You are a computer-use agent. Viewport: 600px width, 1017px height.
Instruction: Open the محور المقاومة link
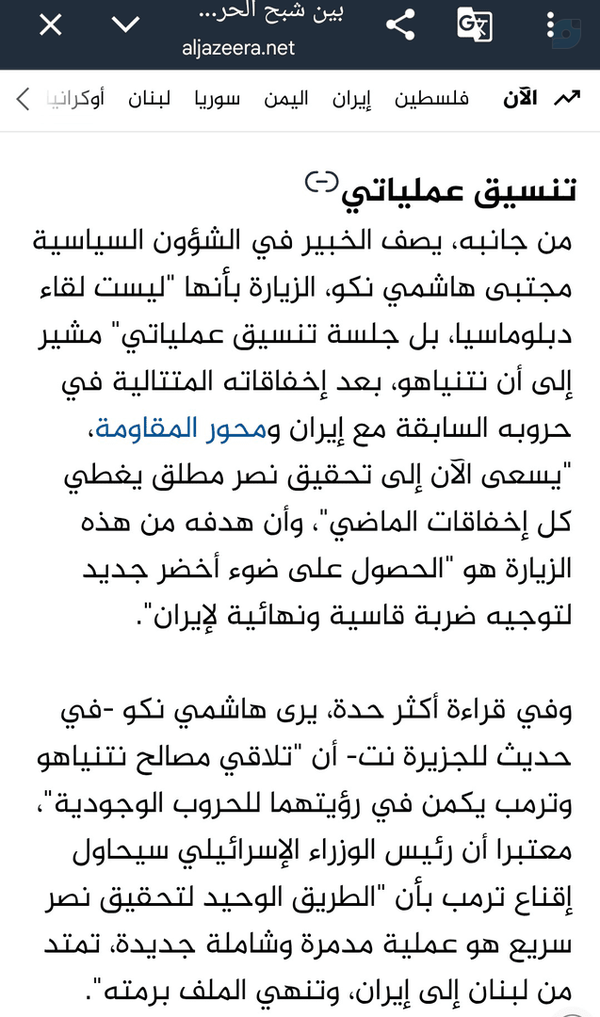[181, 429]
